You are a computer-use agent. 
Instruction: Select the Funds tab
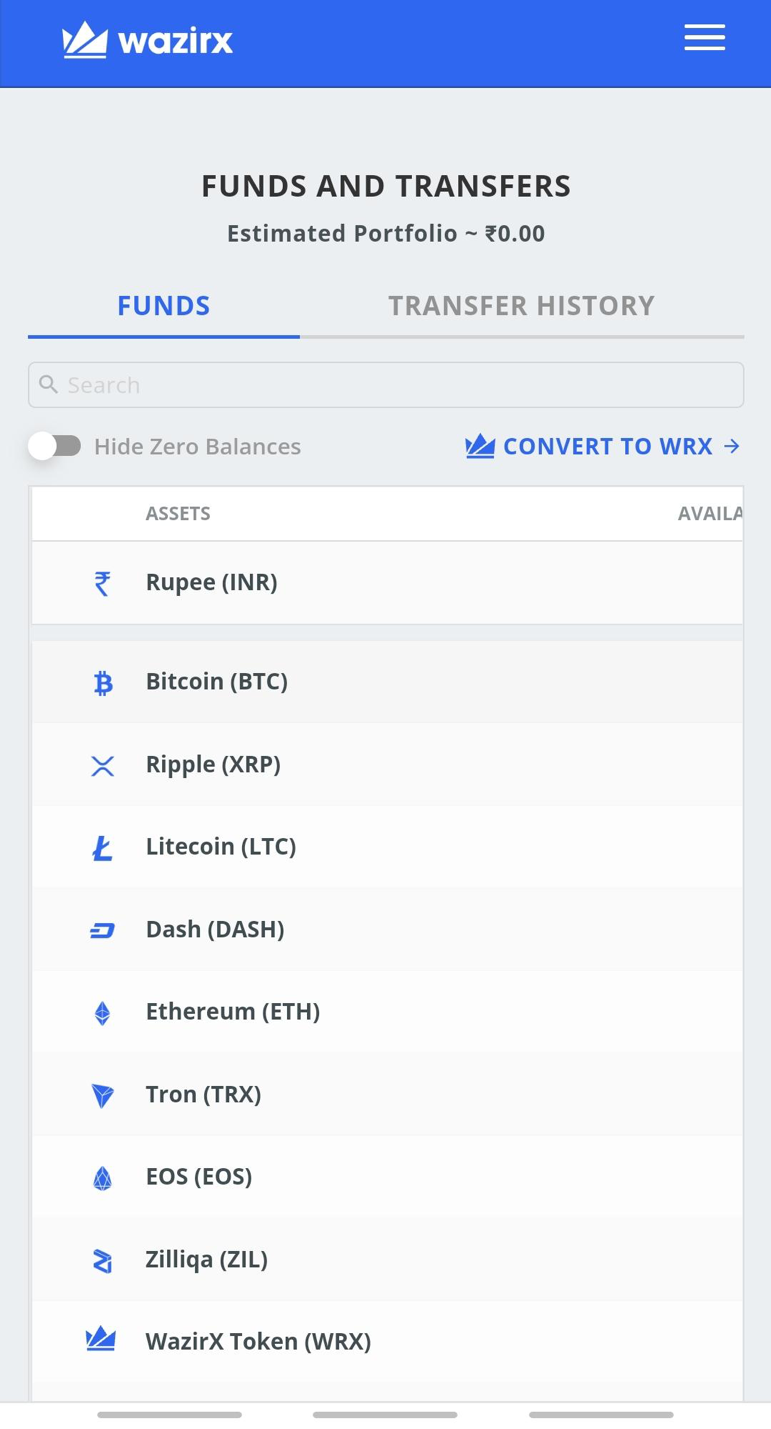[x=163, y=305]
